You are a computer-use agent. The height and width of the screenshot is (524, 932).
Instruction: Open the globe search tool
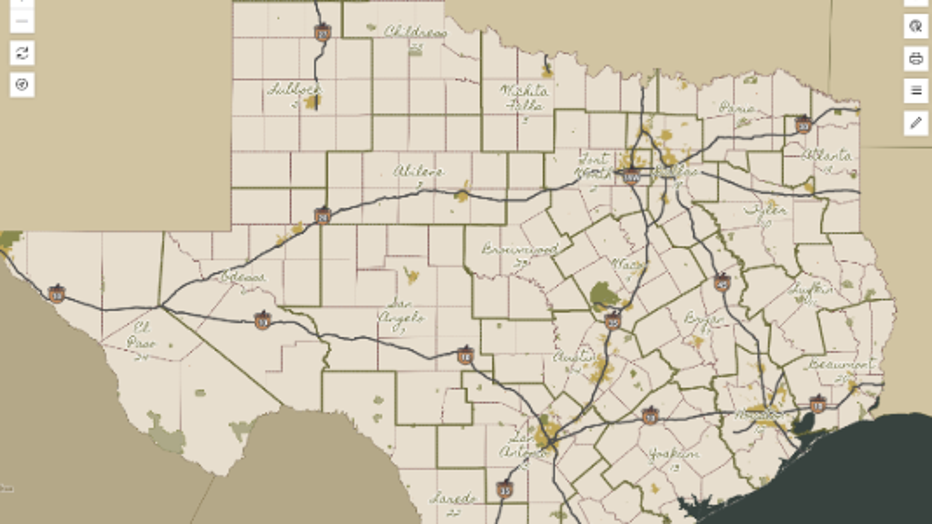tap(915, 27)
